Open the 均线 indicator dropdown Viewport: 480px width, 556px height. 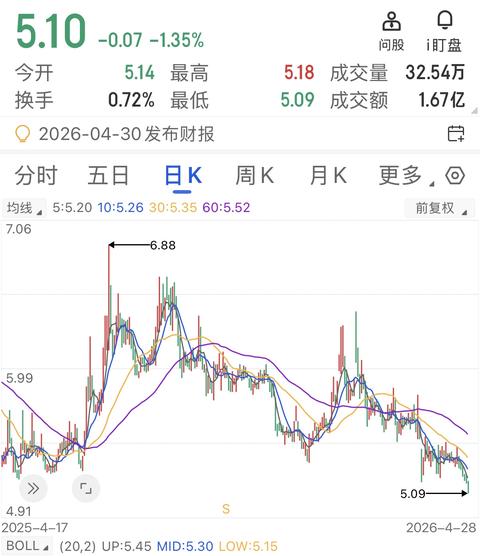pyautogui.click(x=24, y=208)
